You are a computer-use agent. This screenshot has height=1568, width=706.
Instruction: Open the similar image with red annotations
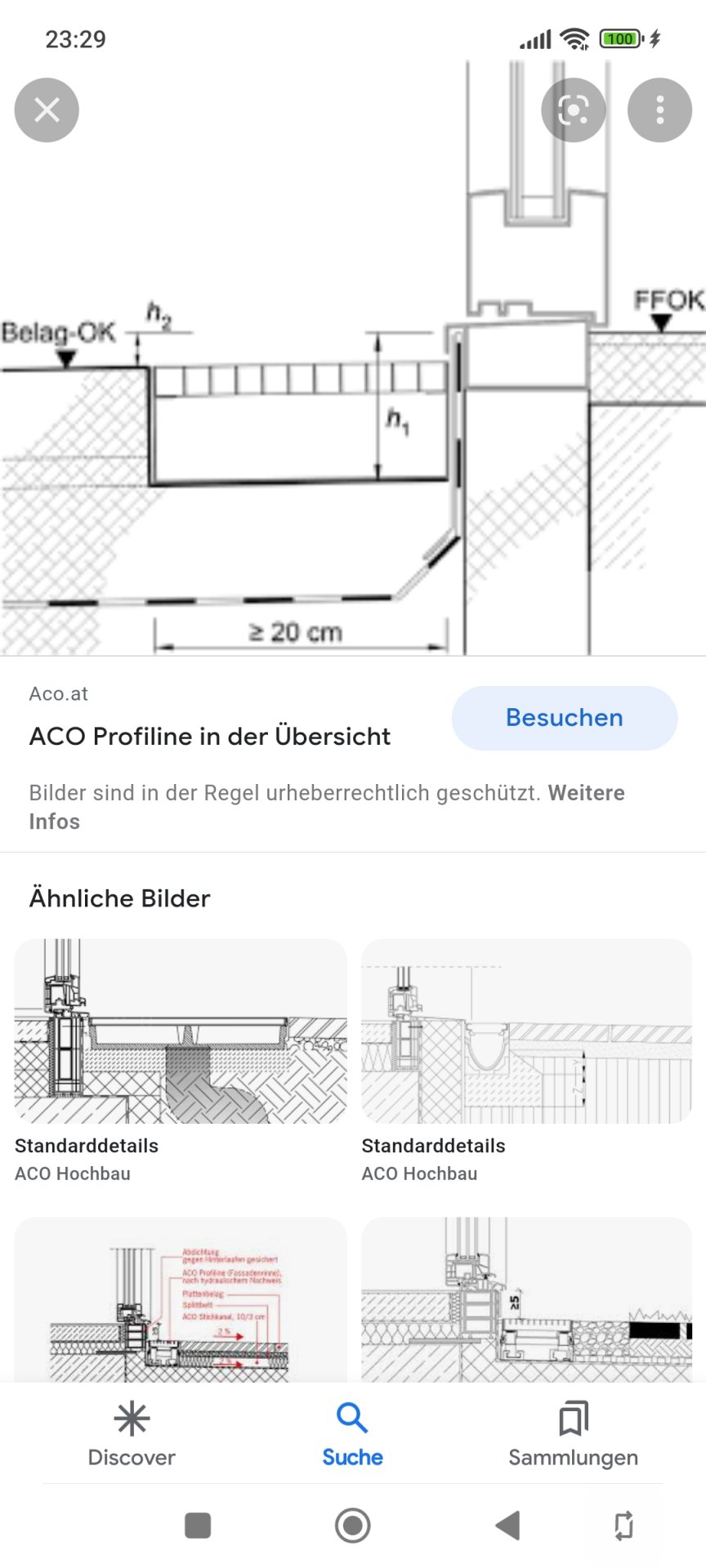[x=181, y=1300]
